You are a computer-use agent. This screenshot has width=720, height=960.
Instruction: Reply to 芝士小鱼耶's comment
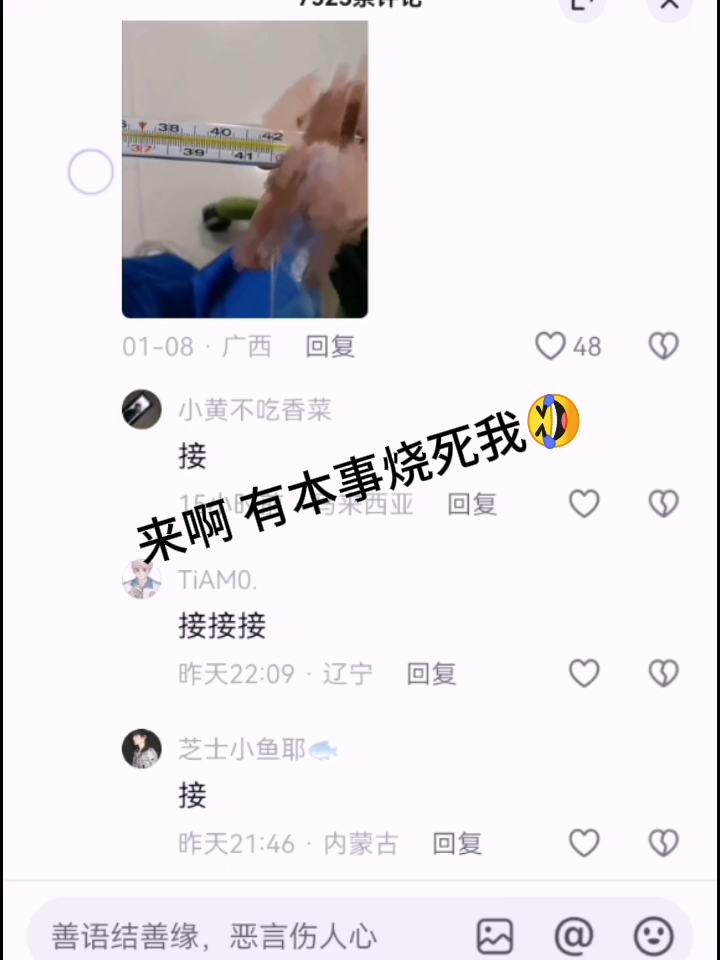[x=457, y=843]
